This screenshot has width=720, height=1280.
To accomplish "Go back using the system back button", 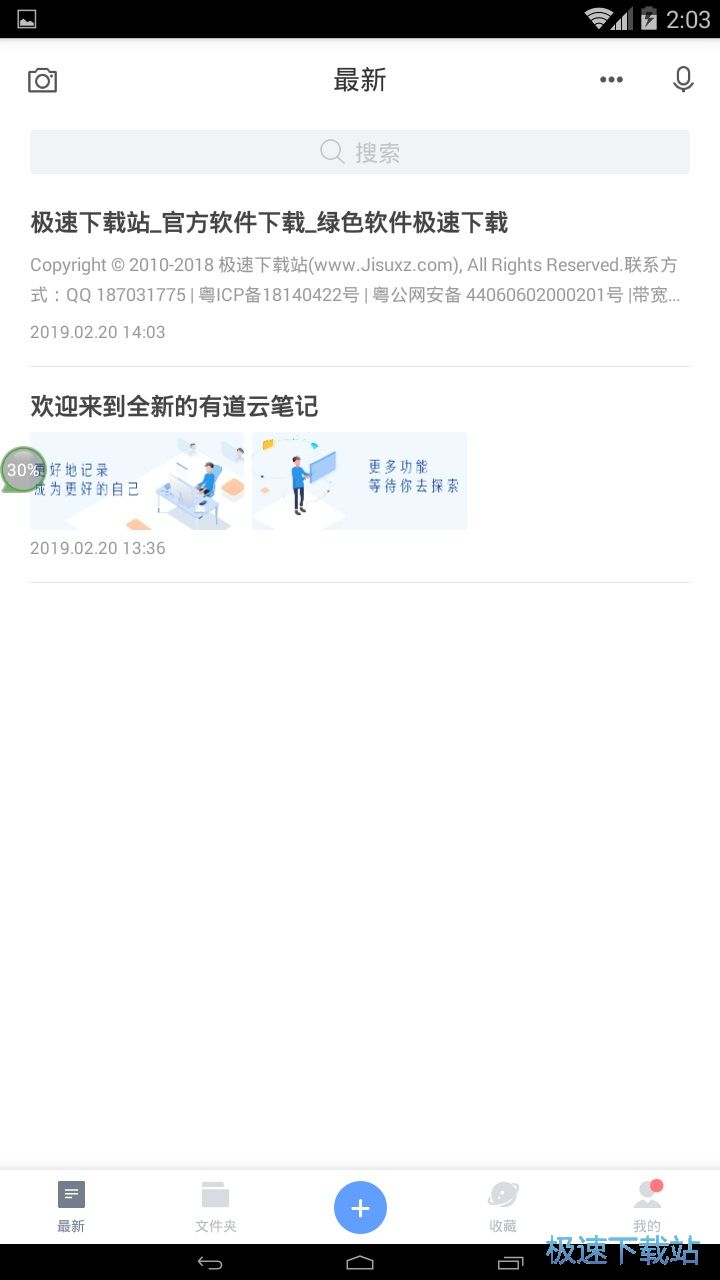I will click(209, 1262).
